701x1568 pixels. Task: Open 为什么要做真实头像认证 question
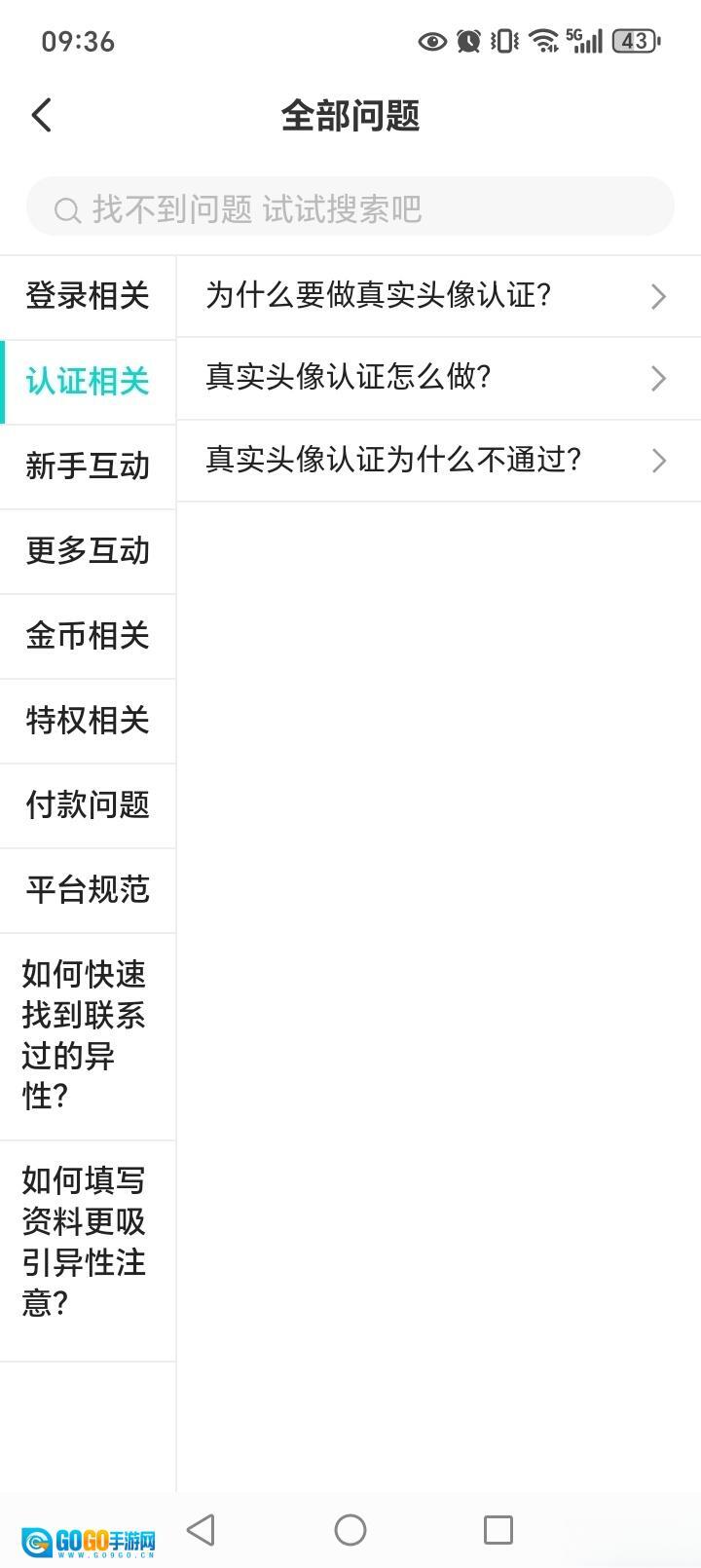click(436, 295)
